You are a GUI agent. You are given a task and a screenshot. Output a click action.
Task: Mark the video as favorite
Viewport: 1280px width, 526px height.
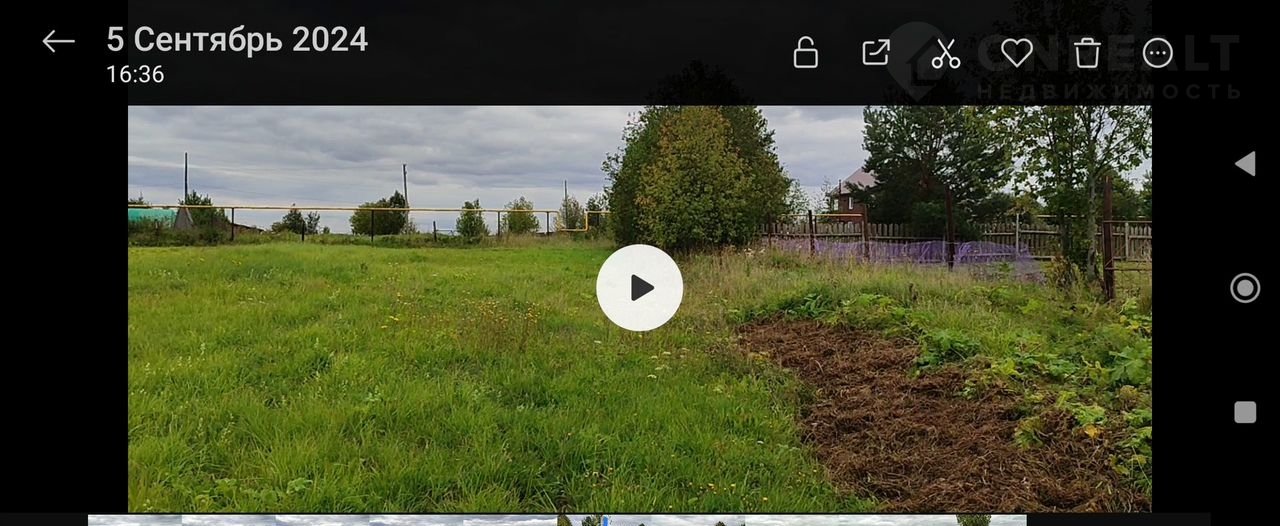[x=1016, y=52]
